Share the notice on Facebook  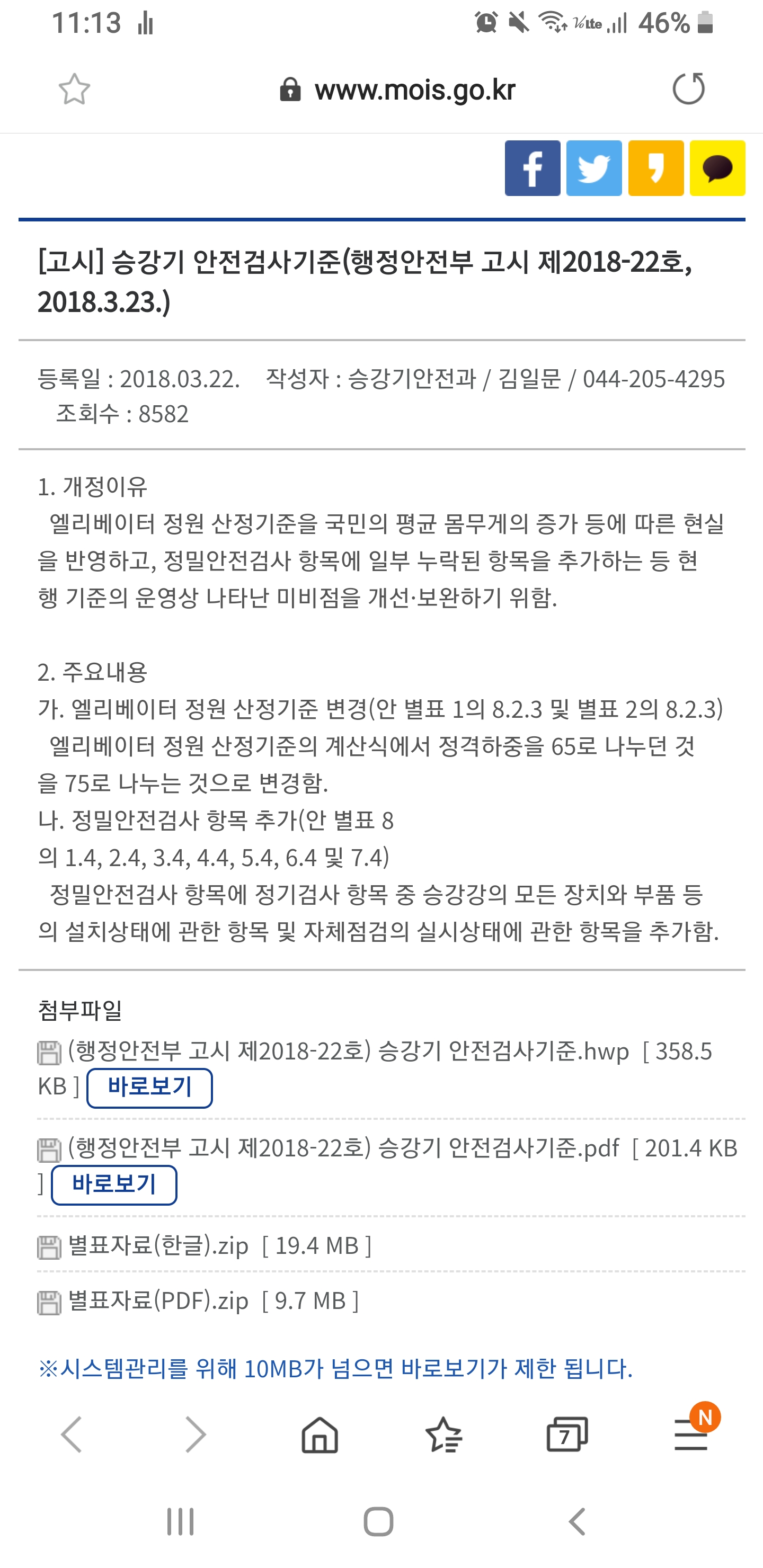pyautogui.click(x=532, y=168)
